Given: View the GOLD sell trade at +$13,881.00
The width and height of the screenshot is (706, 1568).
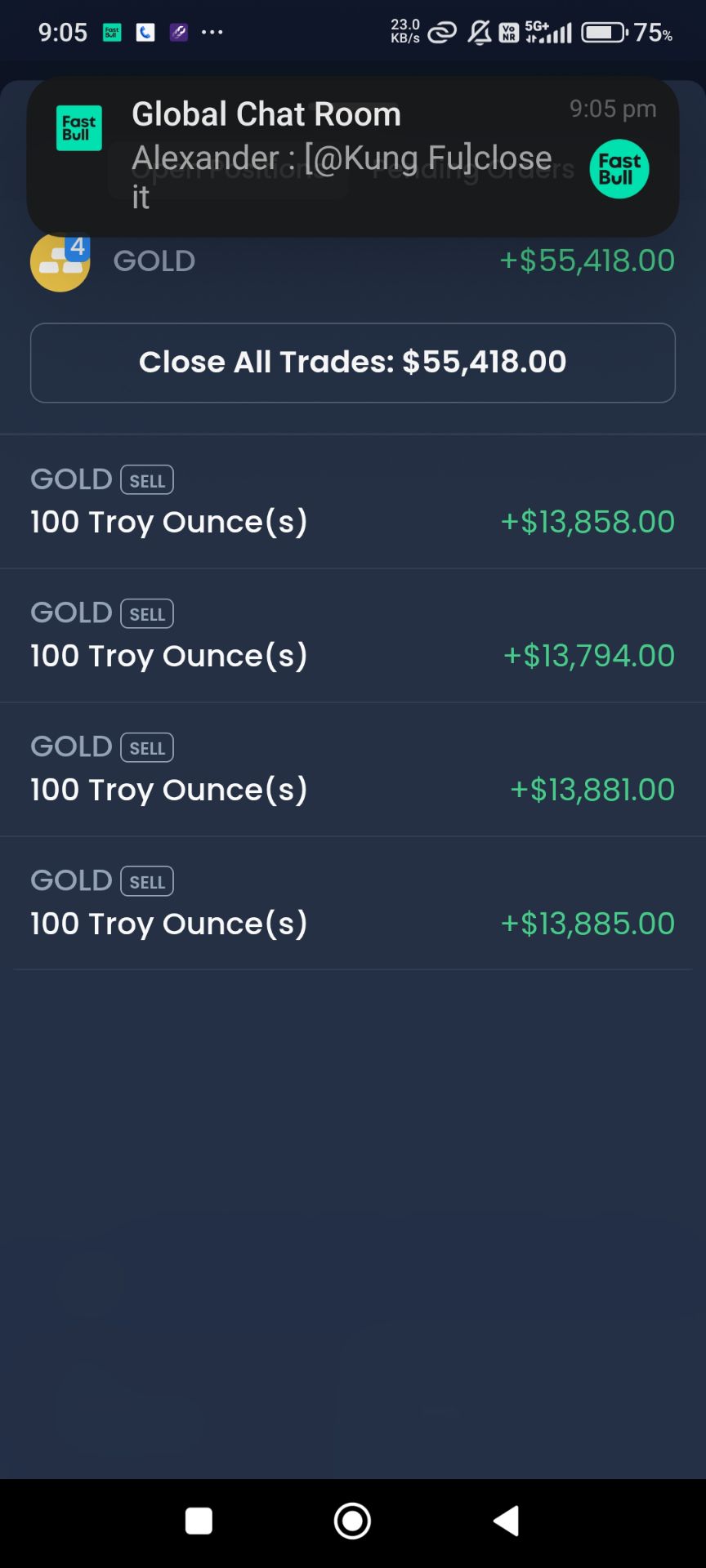Looking at the screenshot, I should [352, 769].
